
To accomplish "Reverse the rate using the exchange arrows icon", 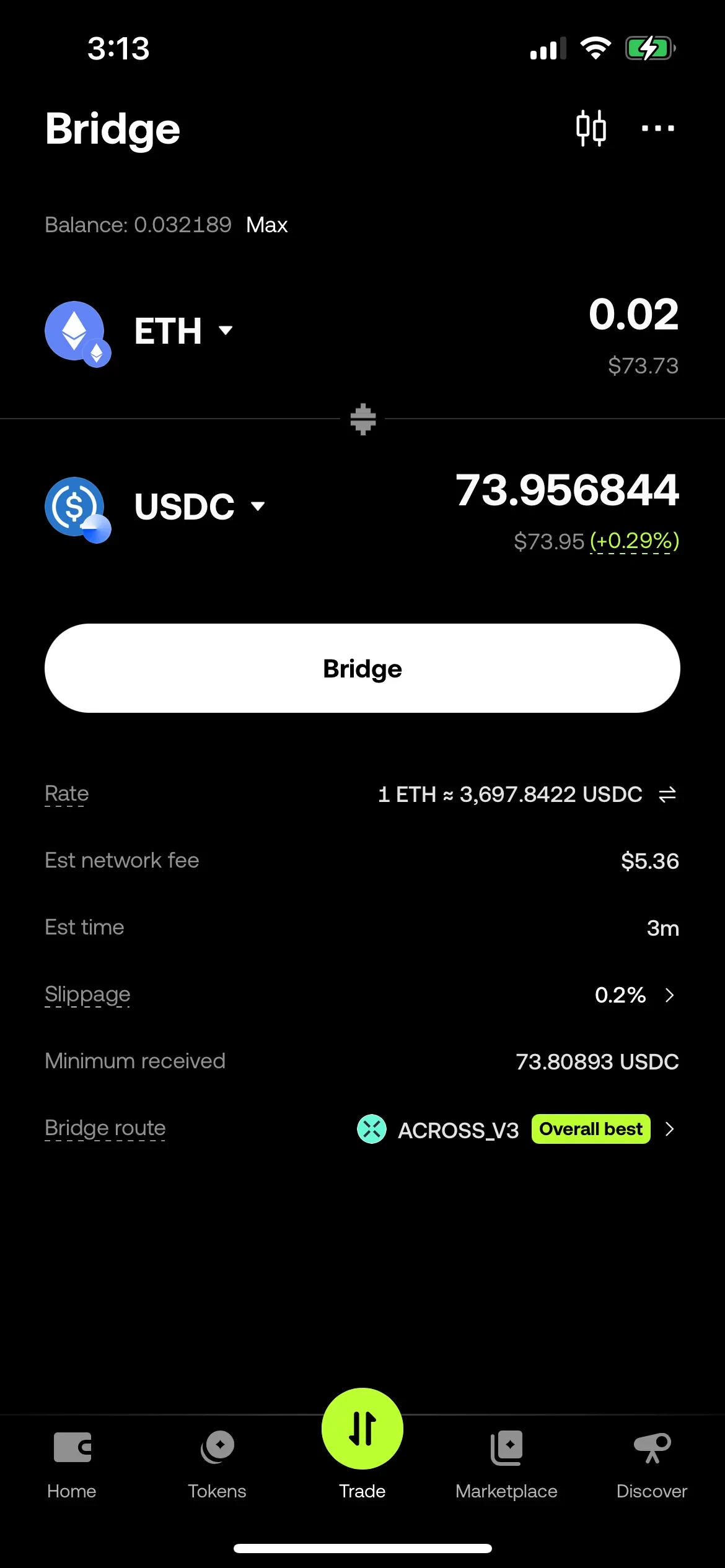I will [x=667, y=795].
